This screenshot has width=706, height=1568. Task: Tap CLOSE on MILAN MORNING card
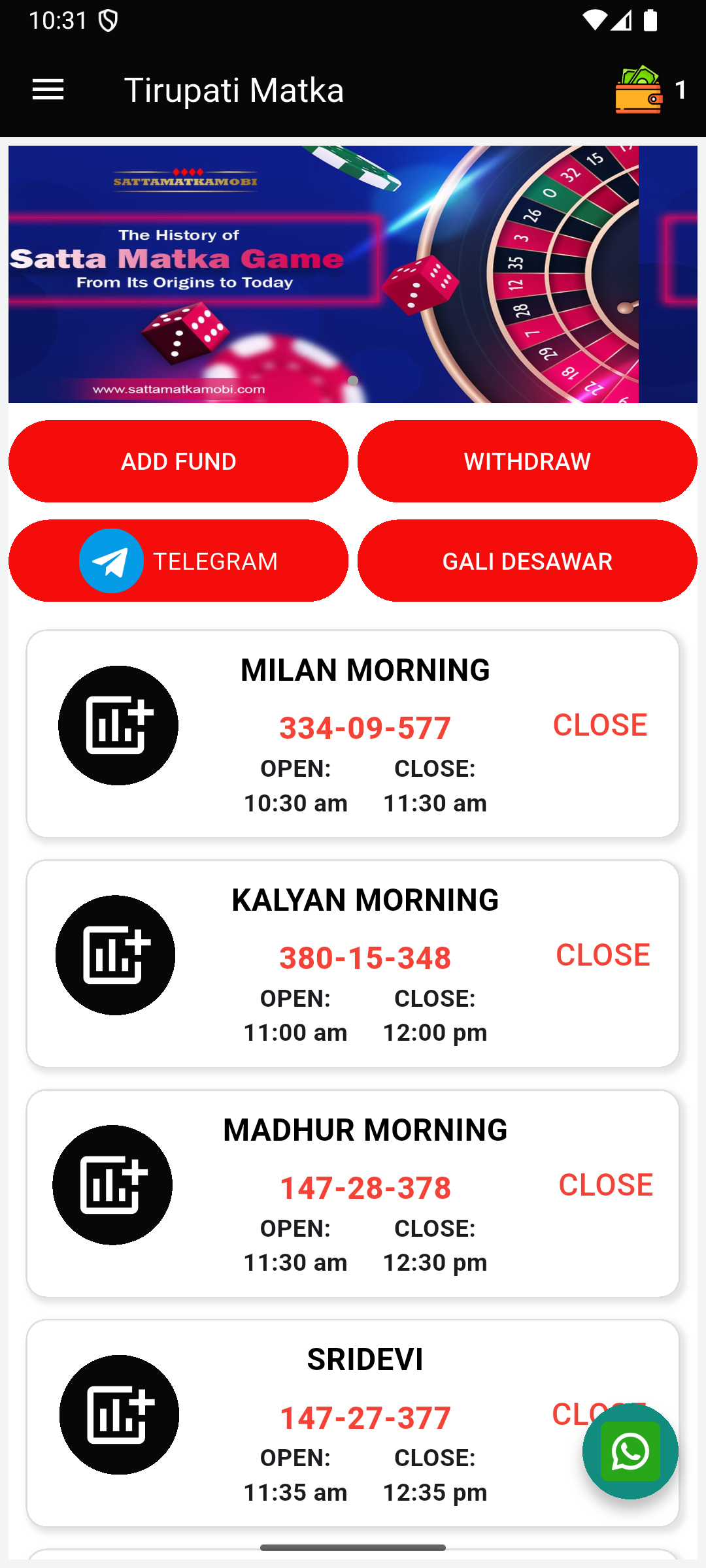[x=600, y=724]
